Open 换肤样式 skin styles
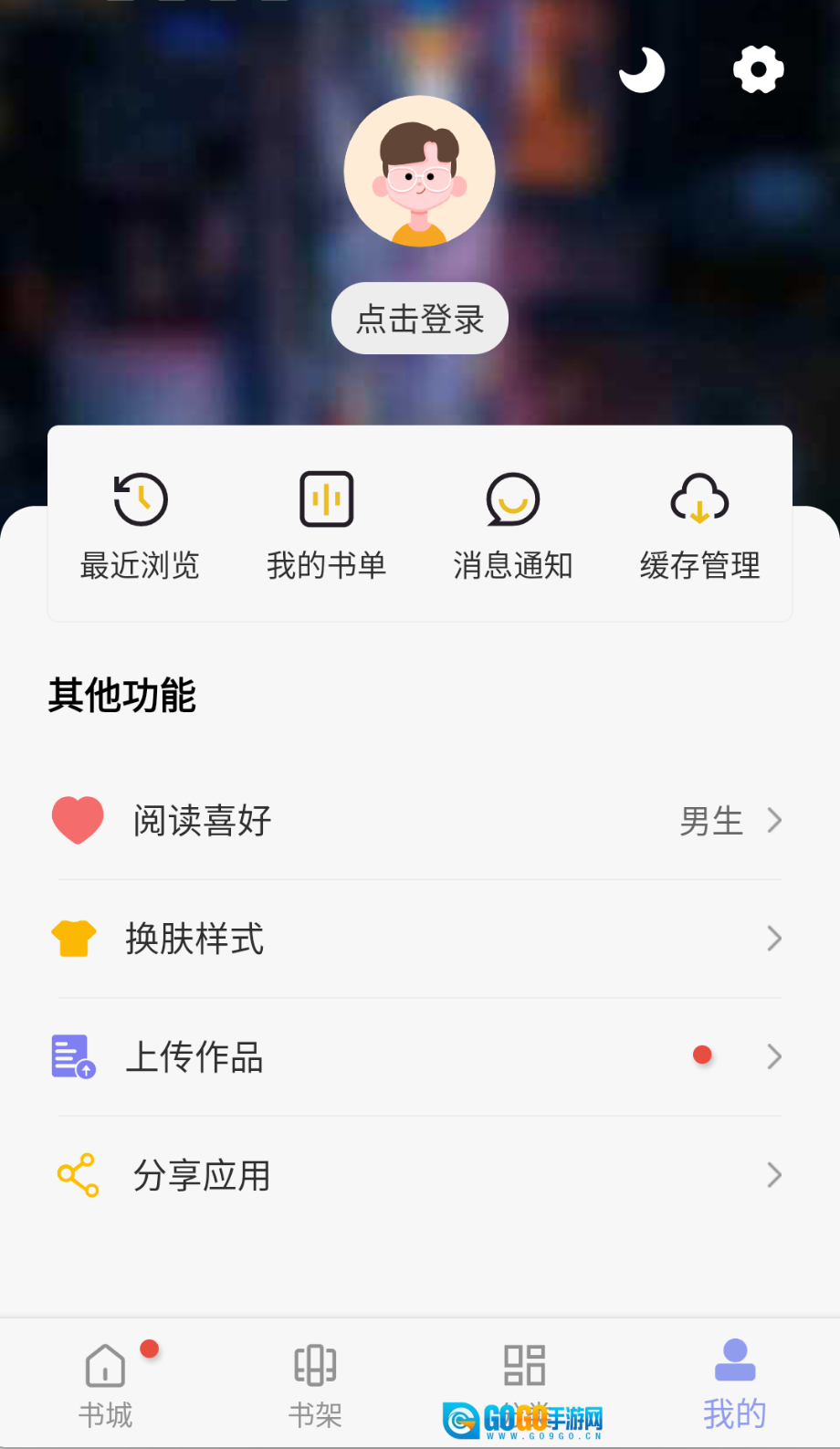This screenshot has height=1449, width=840. point(420,939)
